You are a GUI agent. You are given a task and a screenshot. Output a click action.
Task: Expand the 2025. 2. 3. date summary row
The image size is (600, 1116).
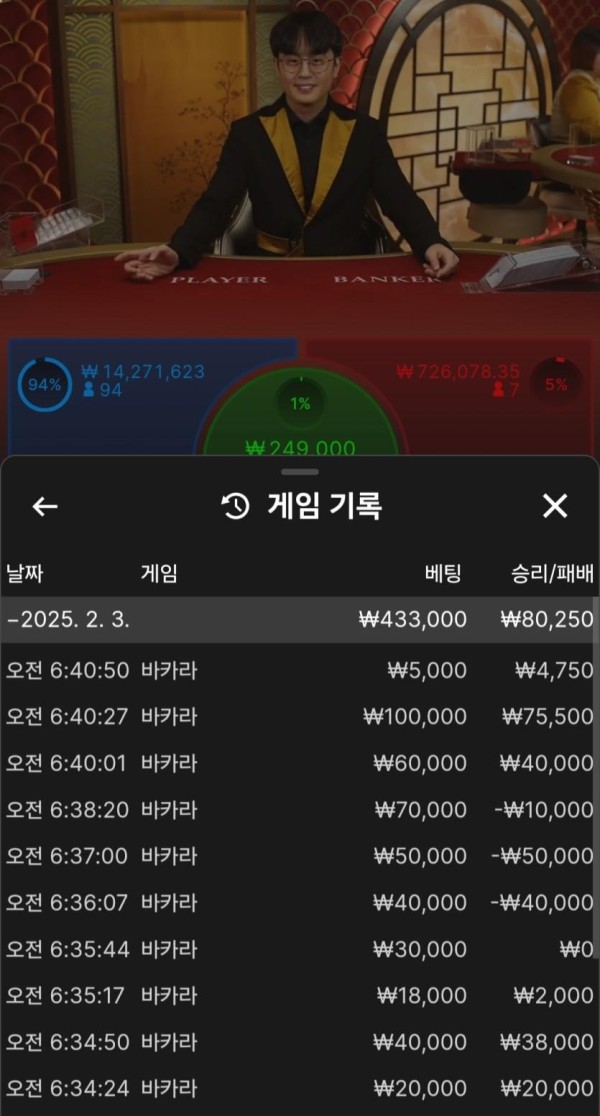300,620
